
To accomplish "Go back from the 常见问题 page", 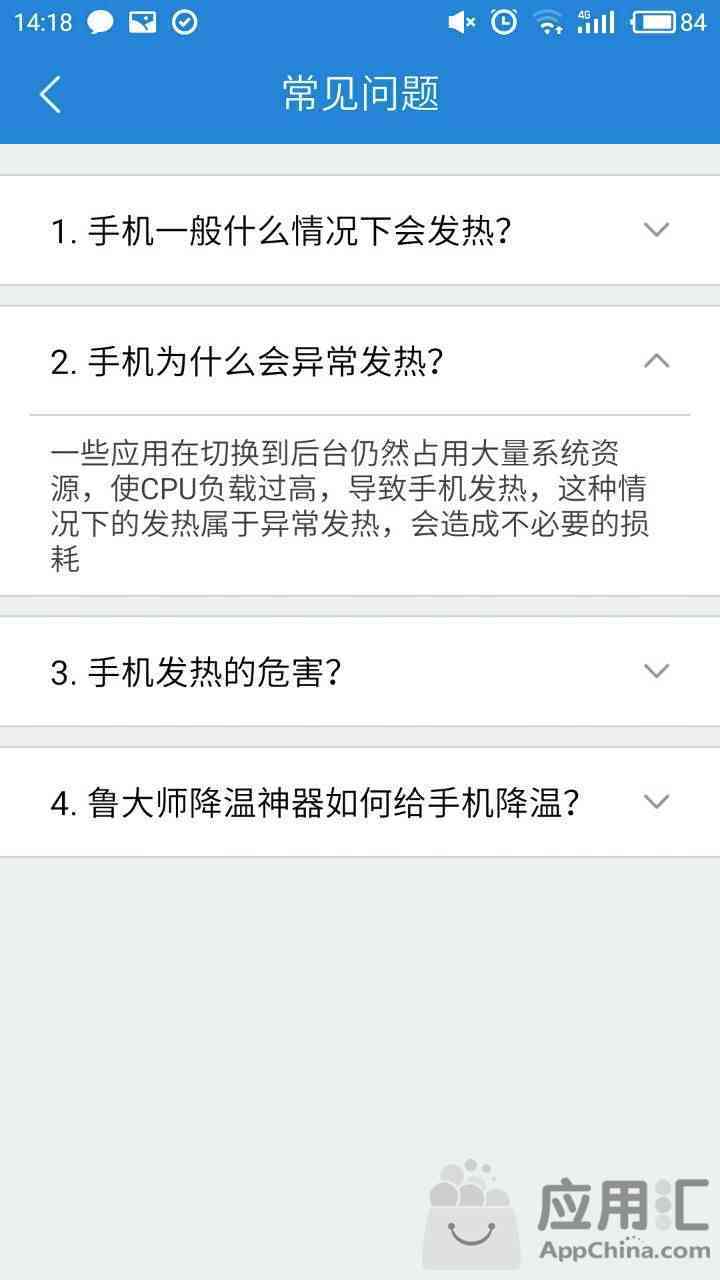I will click(x=50, y=95).
